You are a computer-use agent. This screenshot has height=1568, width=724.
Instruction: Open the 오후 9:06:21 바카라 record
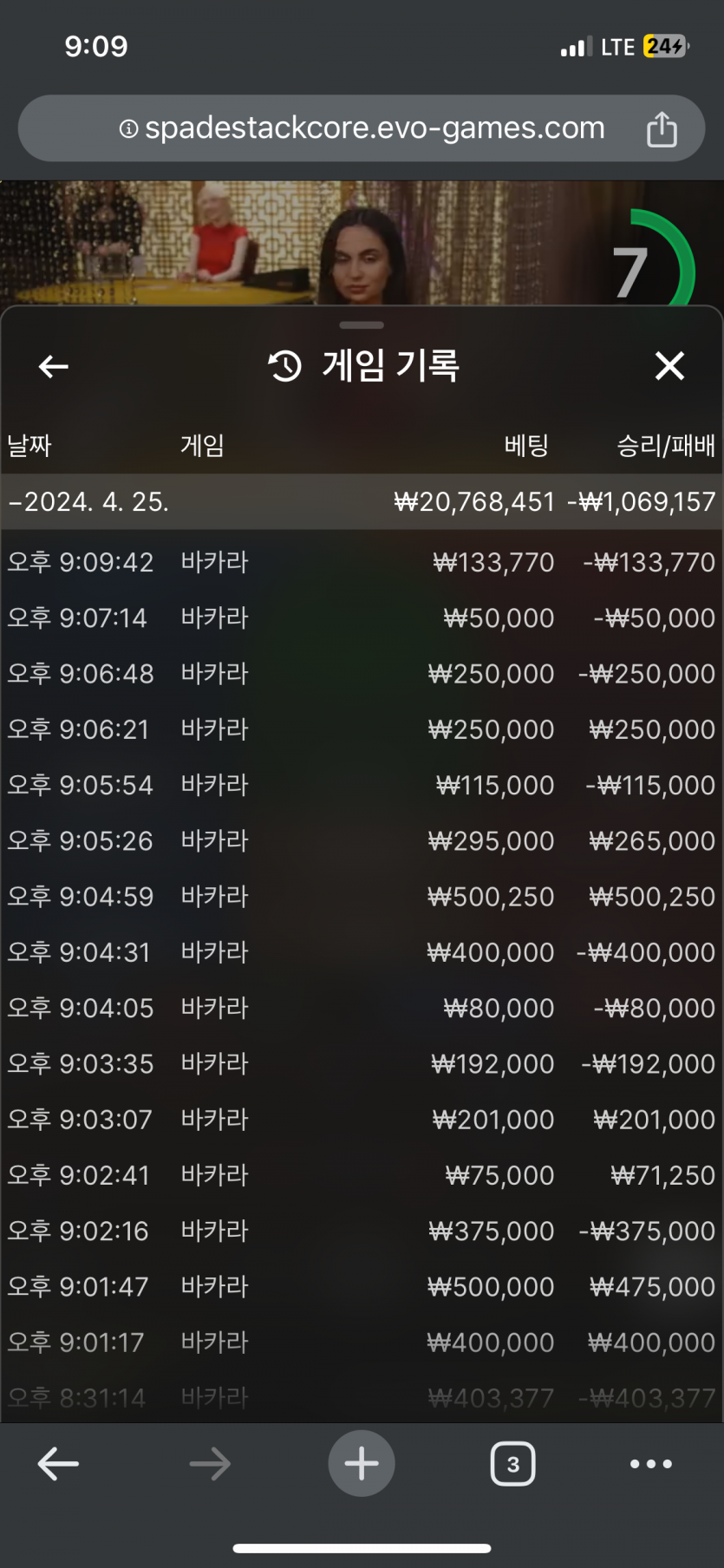tap(362, 729)
